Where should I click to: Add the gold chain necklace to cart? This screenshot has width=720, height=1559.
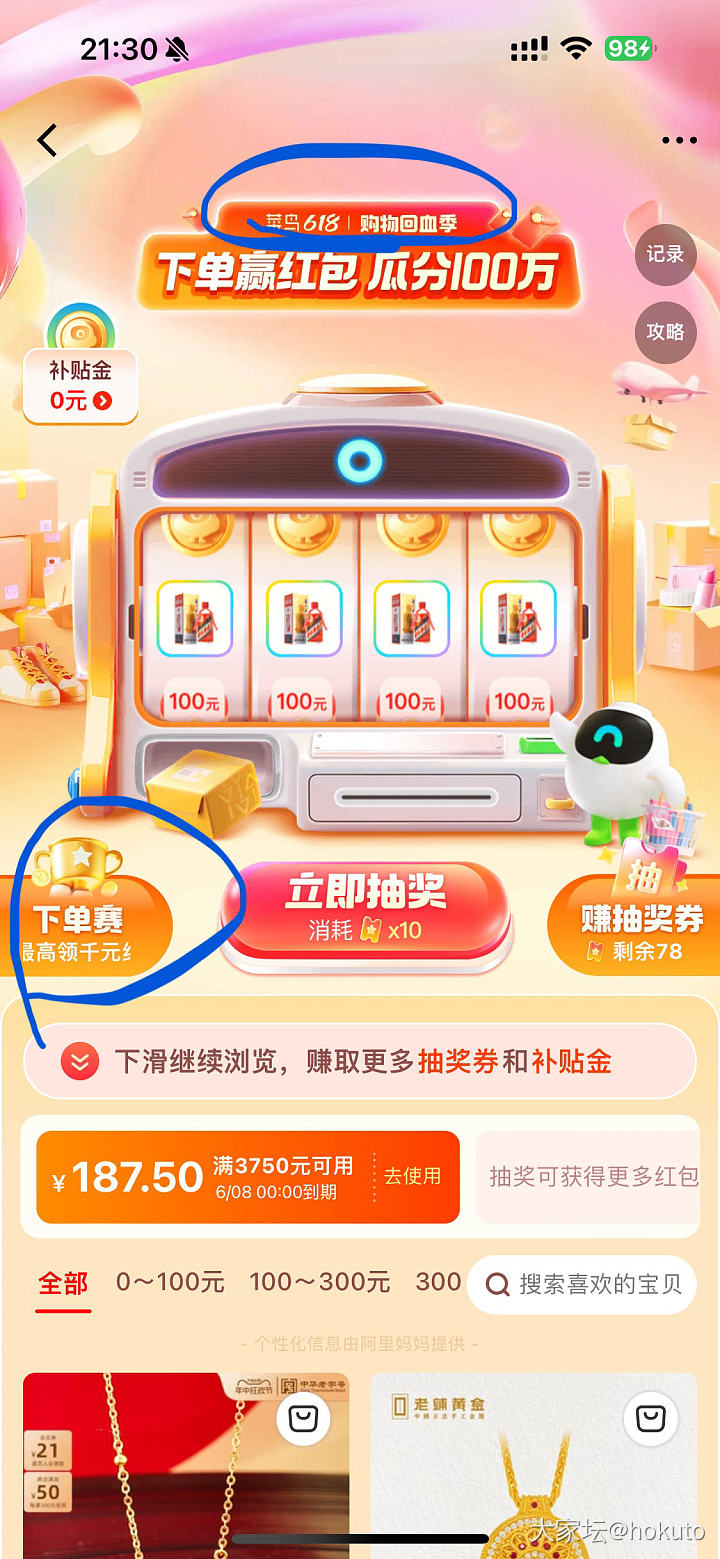pyautogui.click(x=303, y=1417)
